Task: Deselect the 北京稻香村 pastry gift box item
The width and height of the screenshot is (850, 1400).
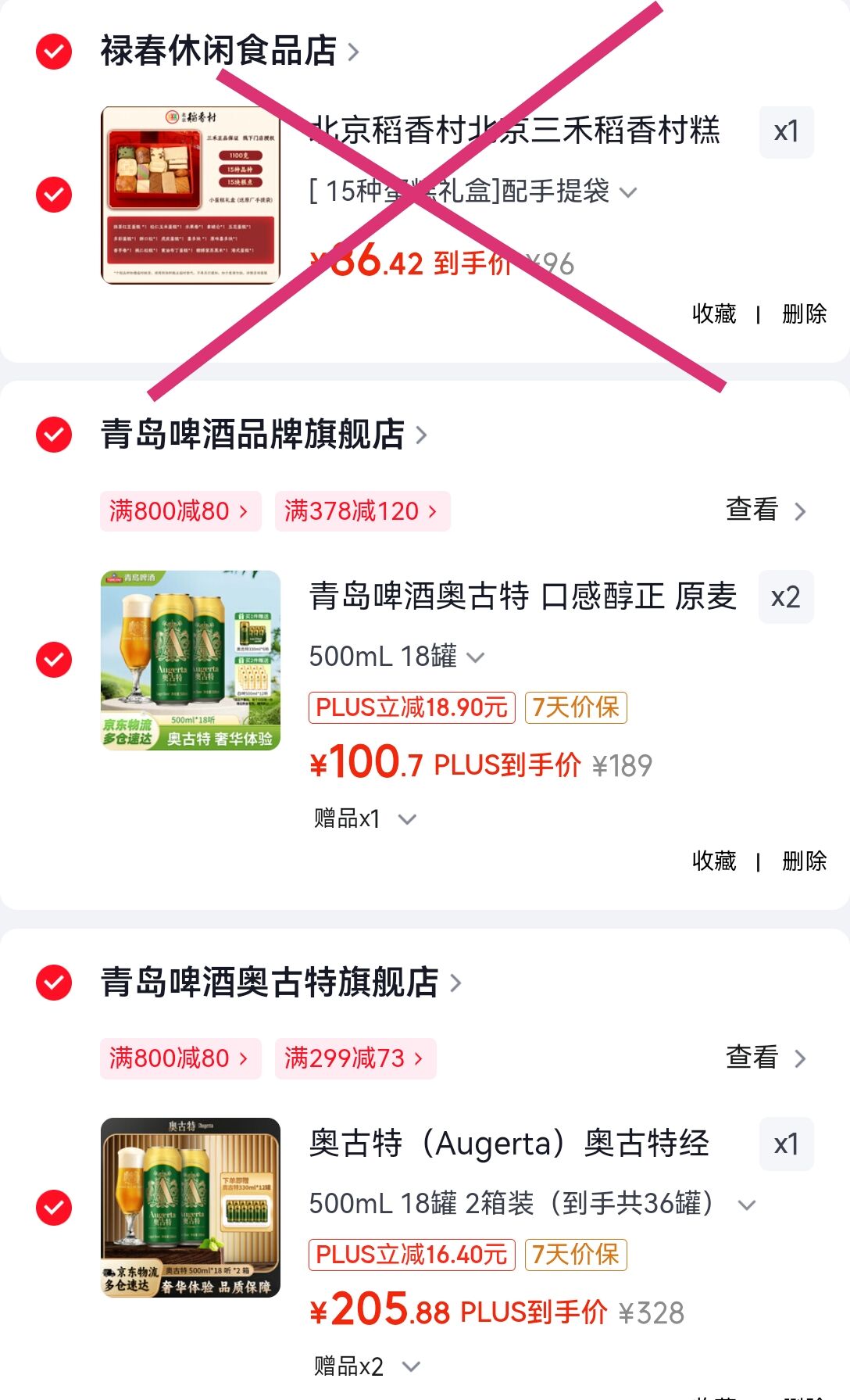Action: tap(54, 195)
